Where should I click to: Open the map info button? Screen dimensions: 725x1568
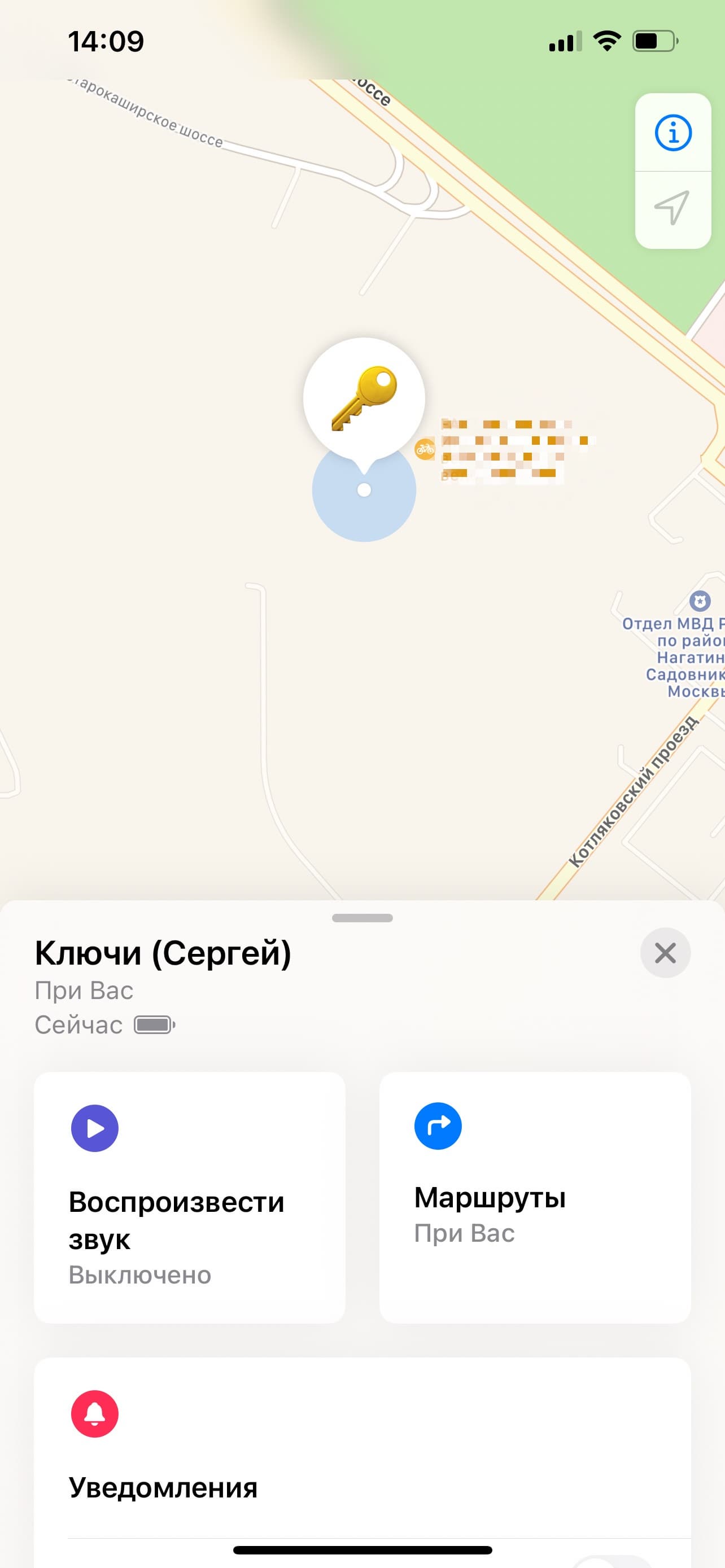[672, 132]
